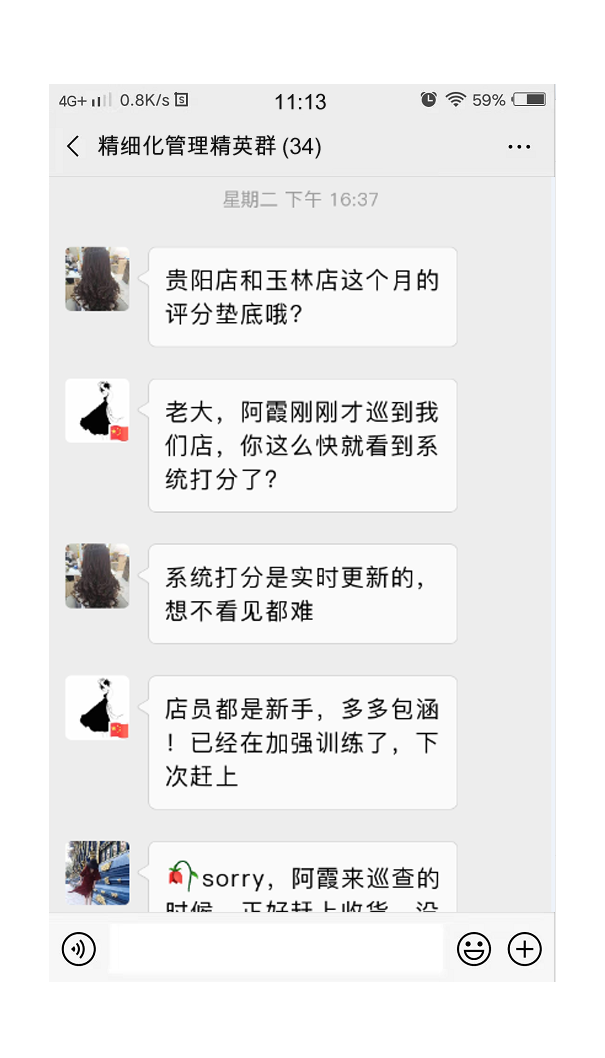Screen dimensions: 605x1058
Task: Open avatar of sender asking about 贵阳店
Action: tap(97, 279)
